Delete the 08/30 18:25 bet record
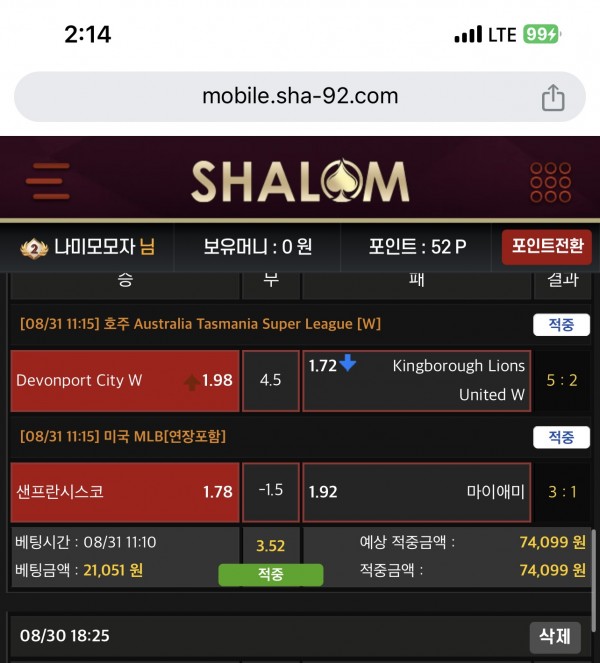The image size is (600, 663). pyautogui.click(x=554, y=636)
